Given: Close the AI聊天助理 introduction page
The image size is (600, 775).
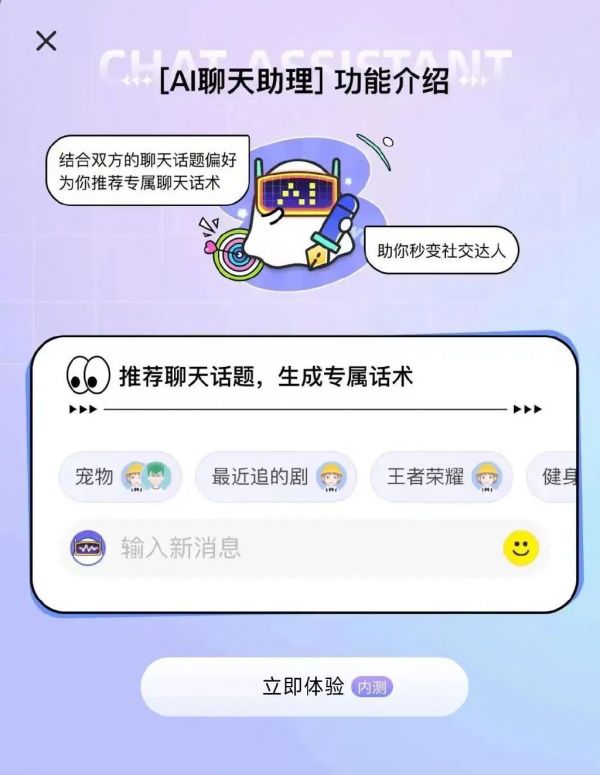Looking at the screenshot, I should coord(46,41).
